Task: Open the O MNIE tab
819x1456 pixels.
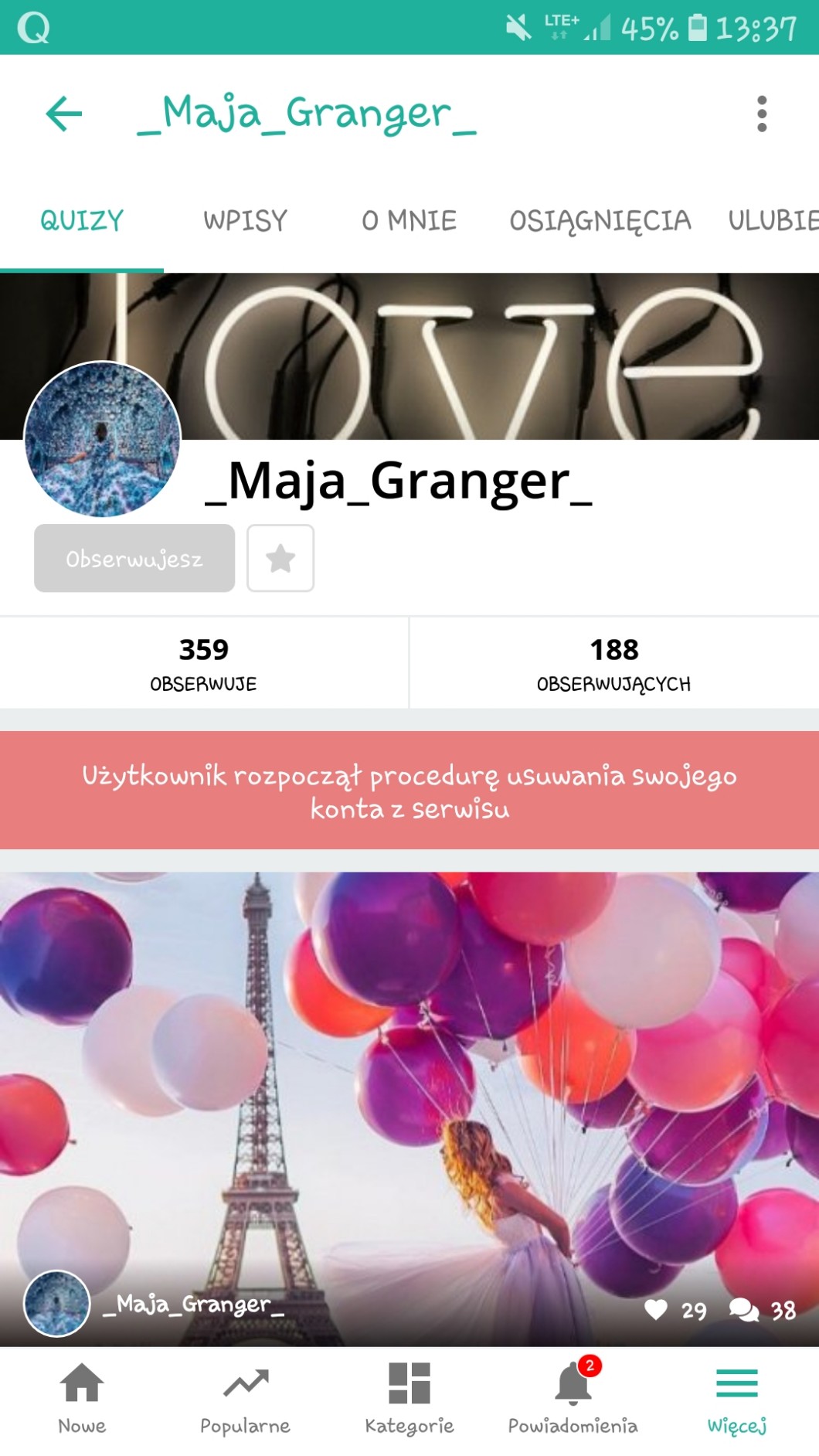Action: point(409,221)
